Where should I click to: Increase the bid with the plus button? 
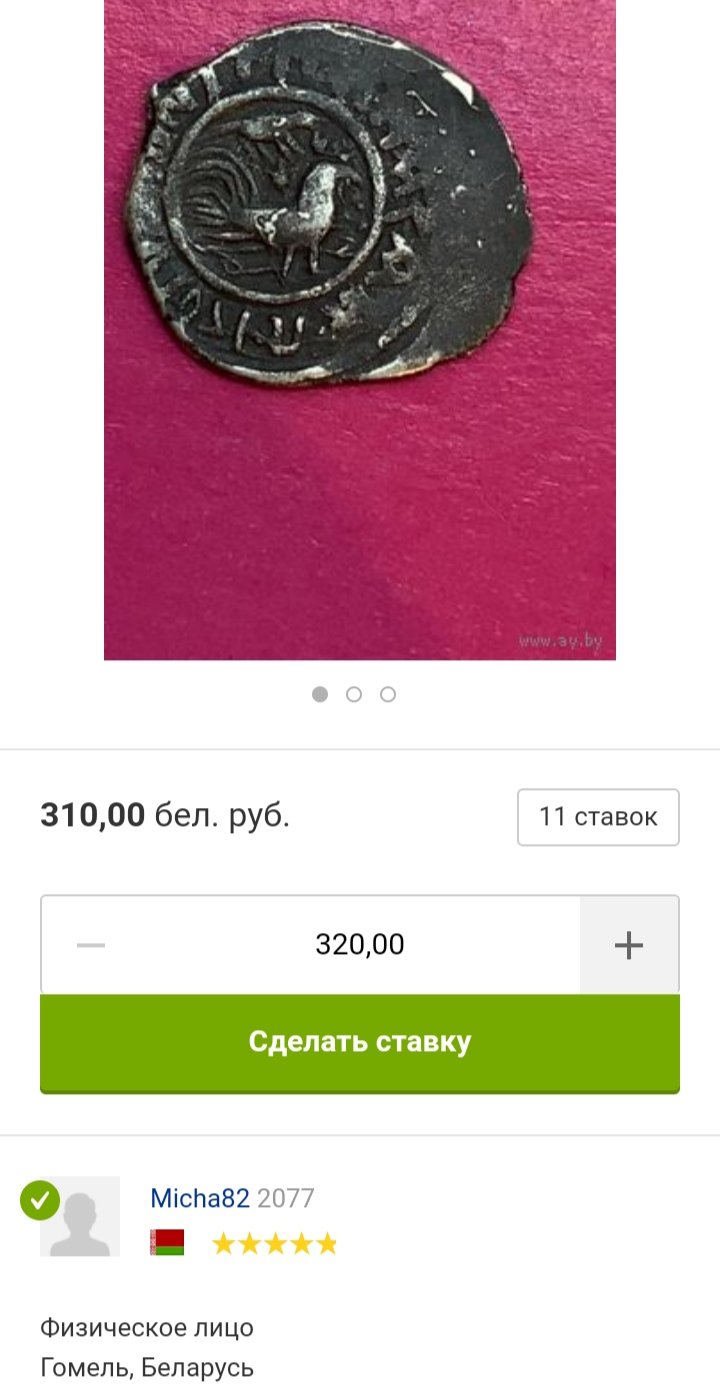629,945
